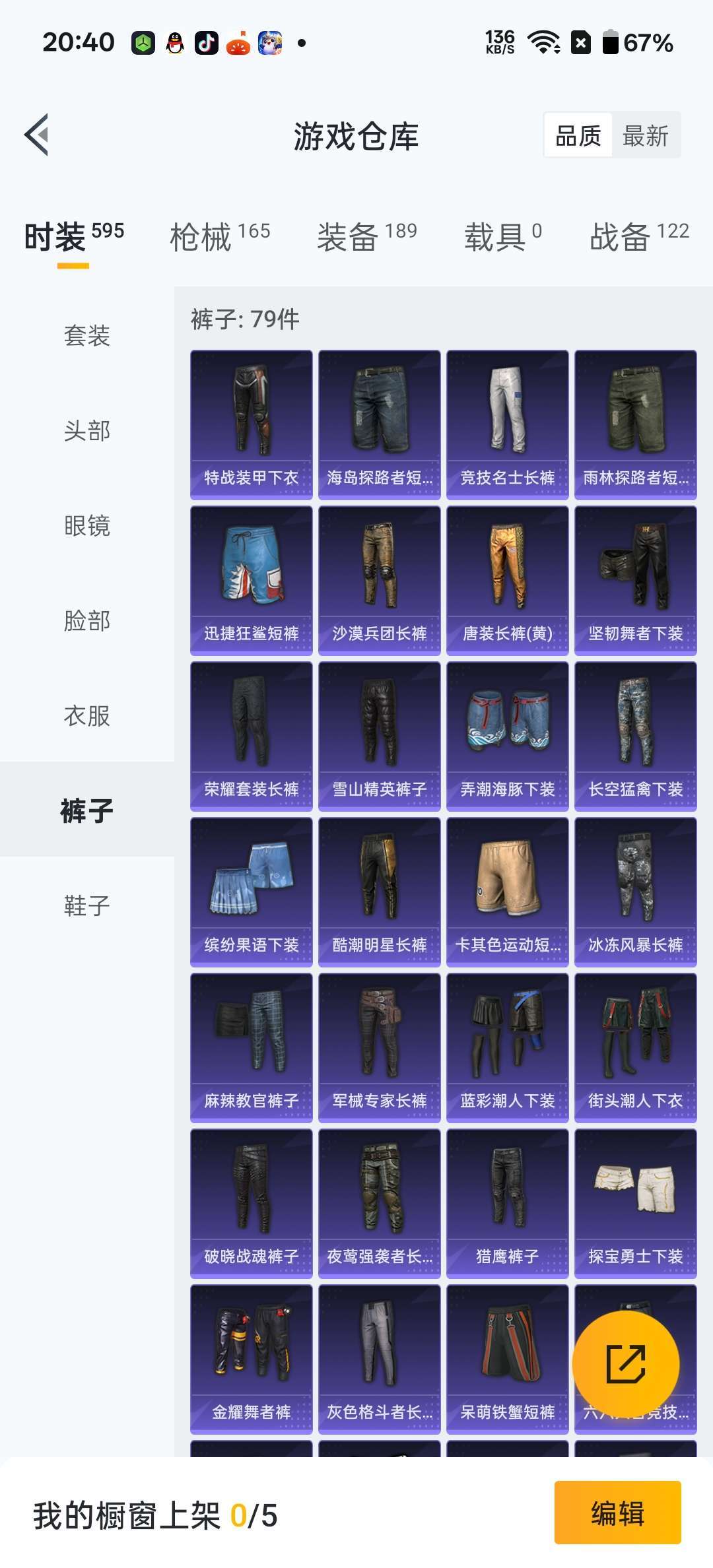Select the 唐装长裤(黄) item
This screenshot has height=1568, width=713.
pyautogui.click(x=508, y=580)
